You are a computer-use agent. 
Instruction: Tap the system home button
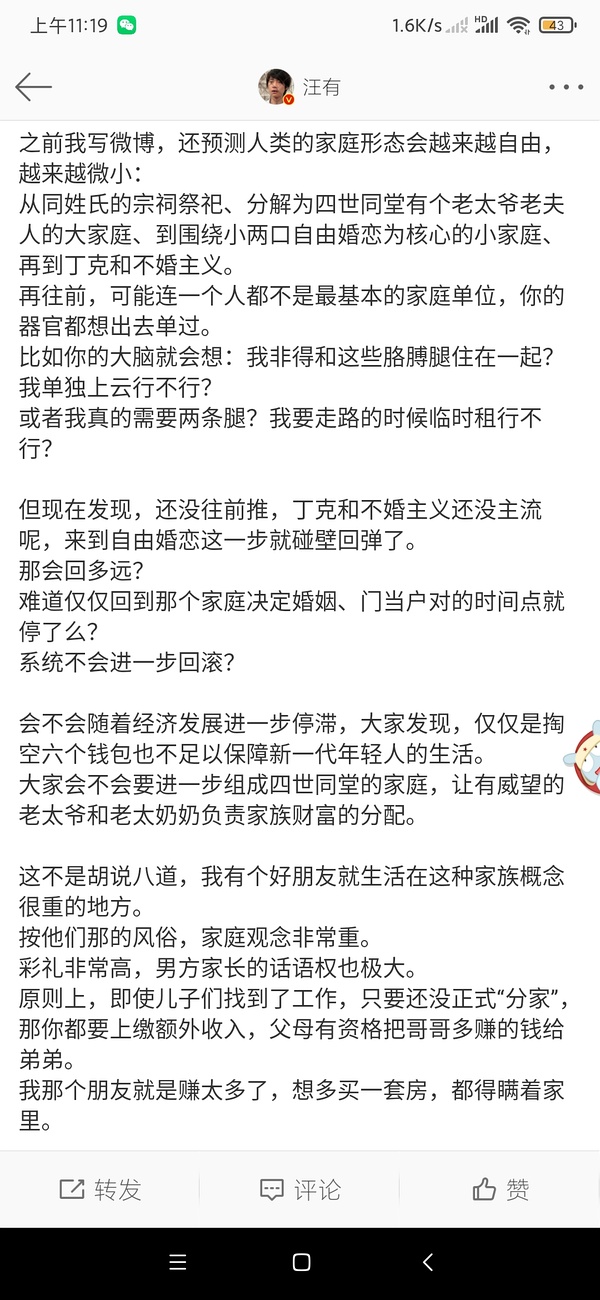301,1263
